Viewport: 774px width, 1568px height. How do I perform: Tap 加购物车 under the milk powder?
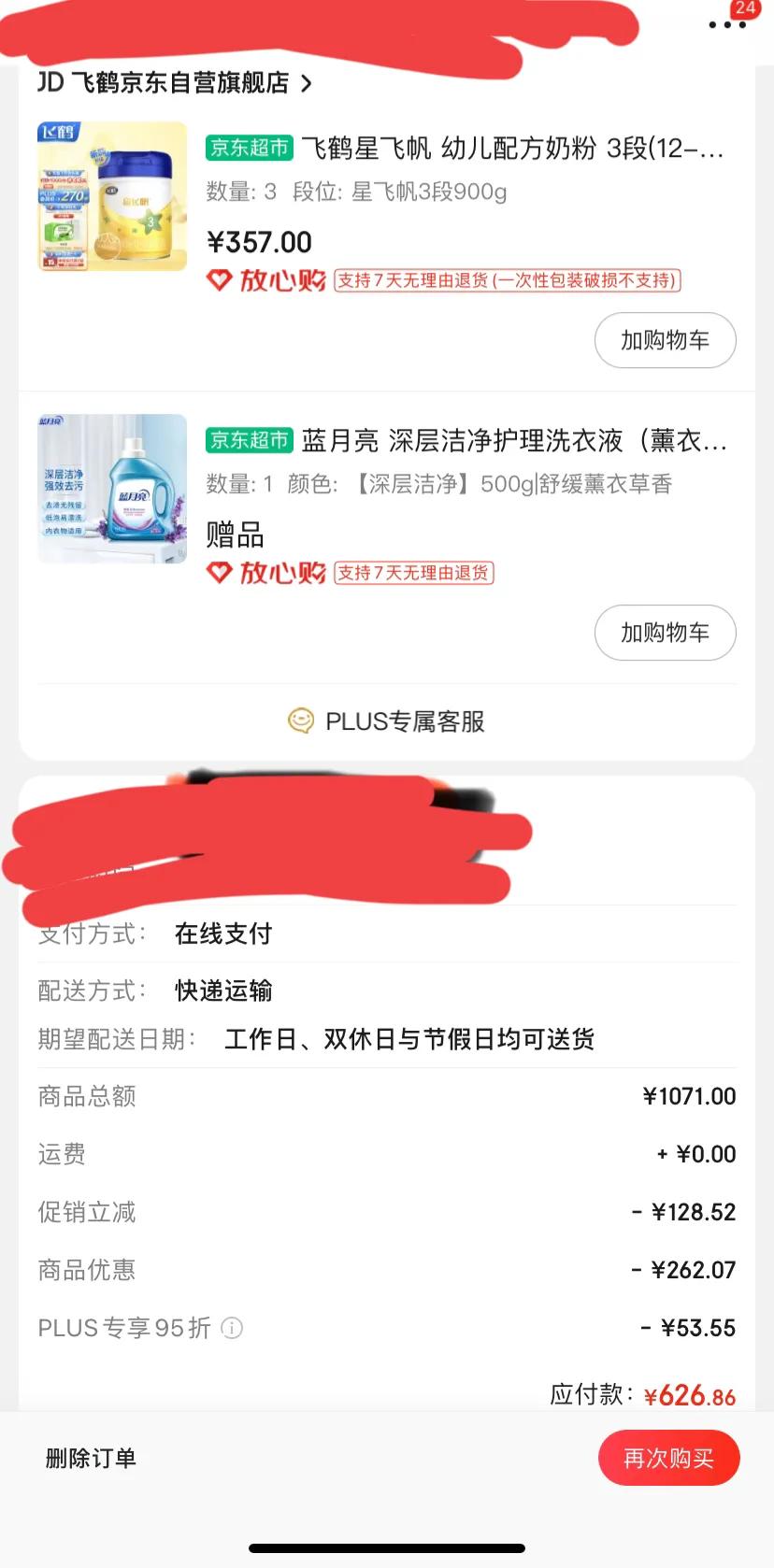point(665,341)
